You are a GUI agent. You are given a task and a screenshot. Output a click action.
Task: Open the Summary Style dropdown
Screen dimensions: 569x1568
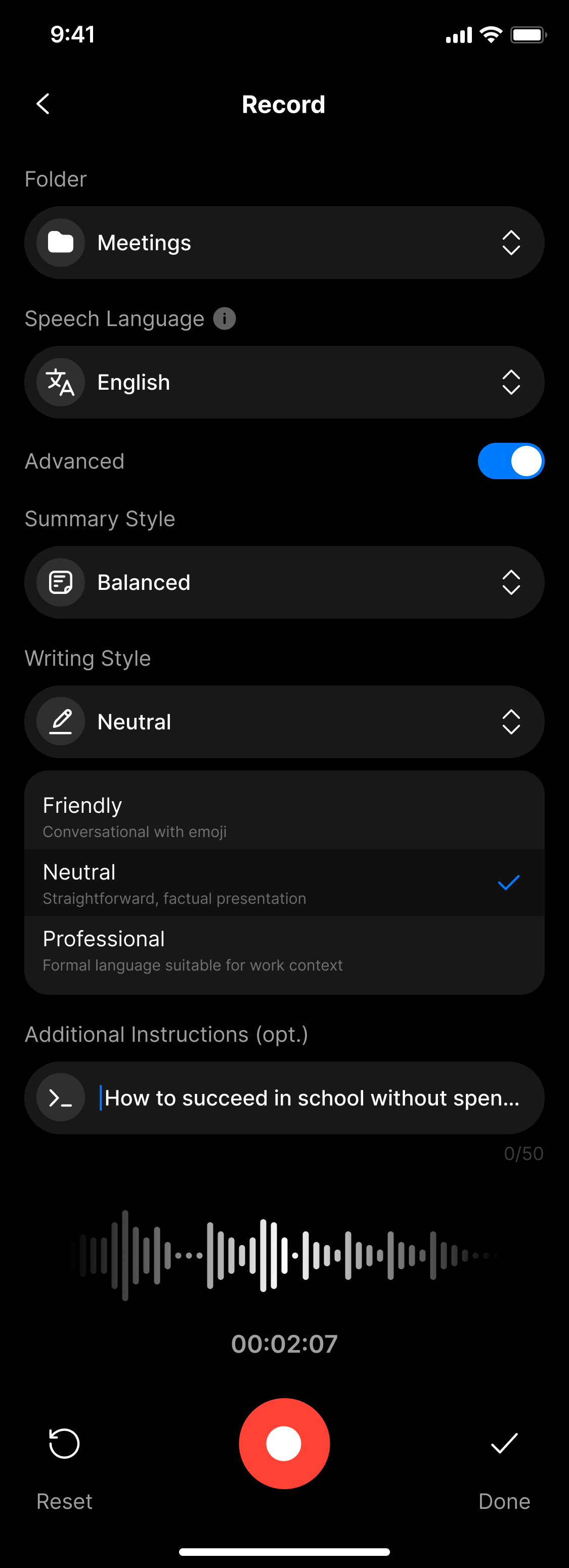284,582
